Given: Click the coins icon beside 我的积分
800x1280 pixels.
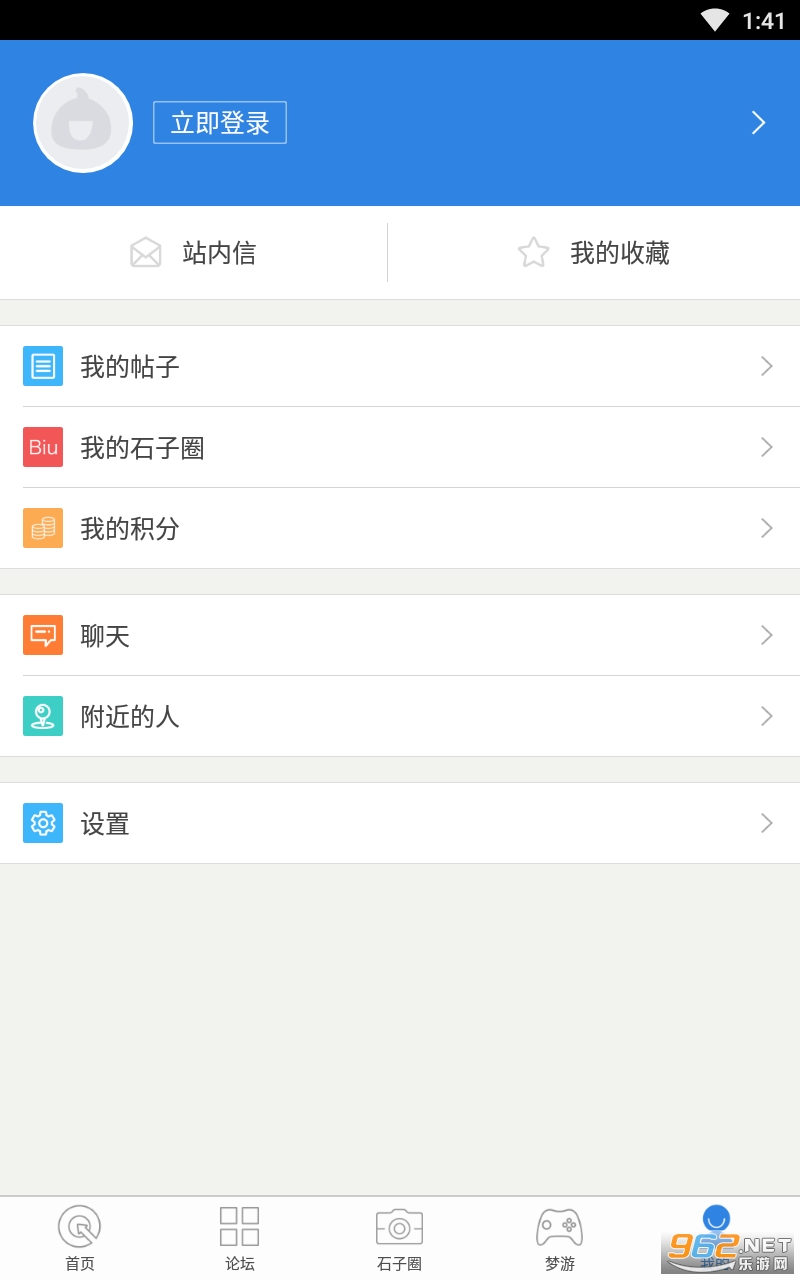Looking at the screenshot, I should click(42, 528).
